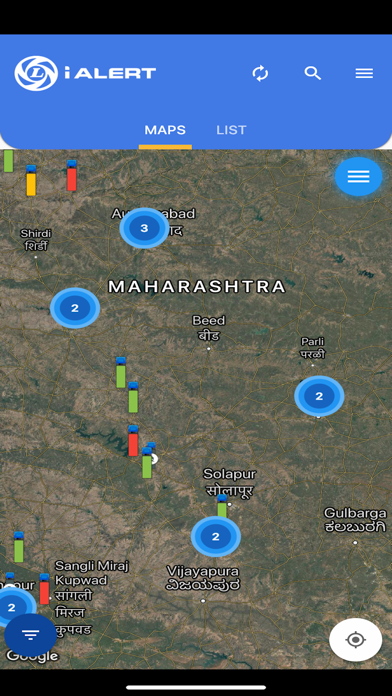Select the red truck near Sangli Miraj Kupwad

click(x=44, y=589)
